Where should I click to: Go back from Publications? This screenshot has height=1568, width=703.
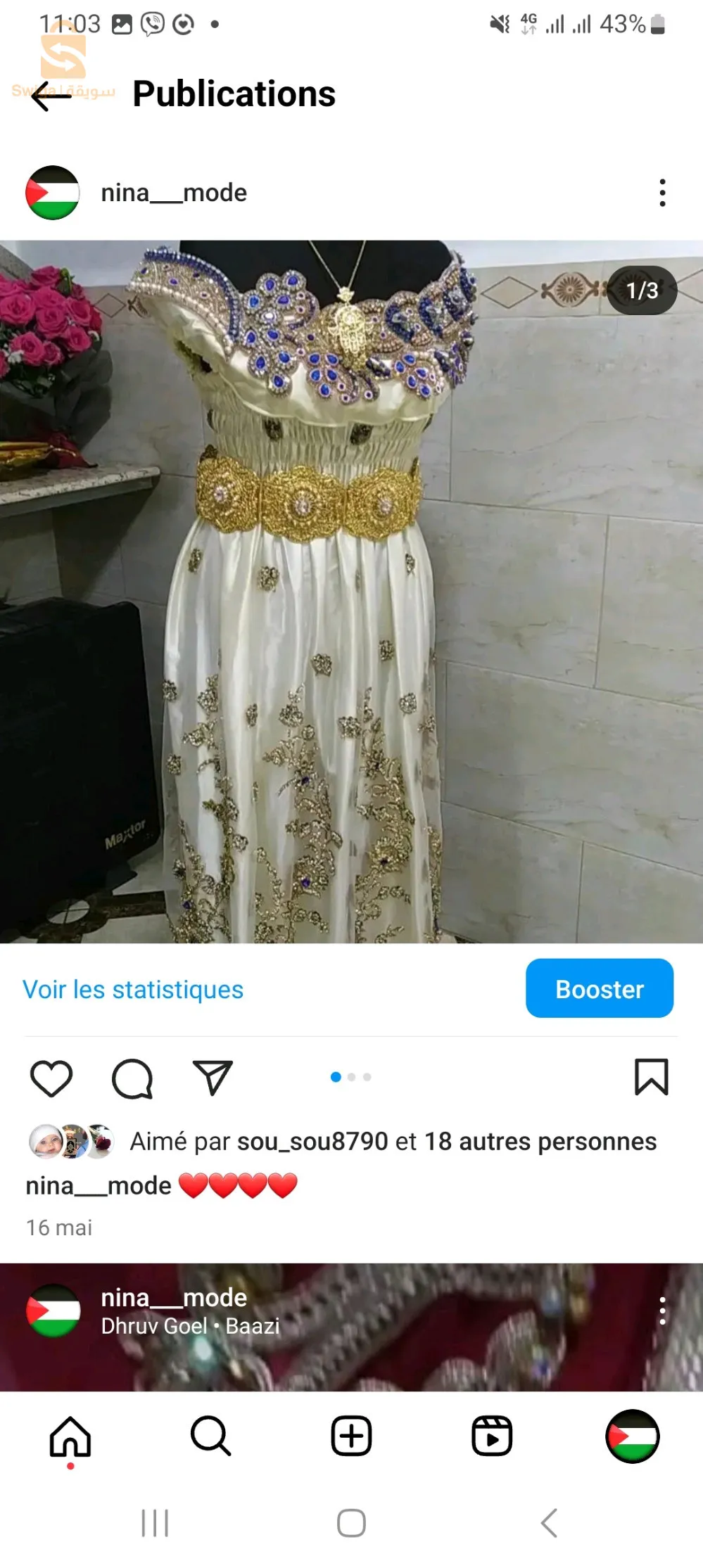[x=51, y=96]
